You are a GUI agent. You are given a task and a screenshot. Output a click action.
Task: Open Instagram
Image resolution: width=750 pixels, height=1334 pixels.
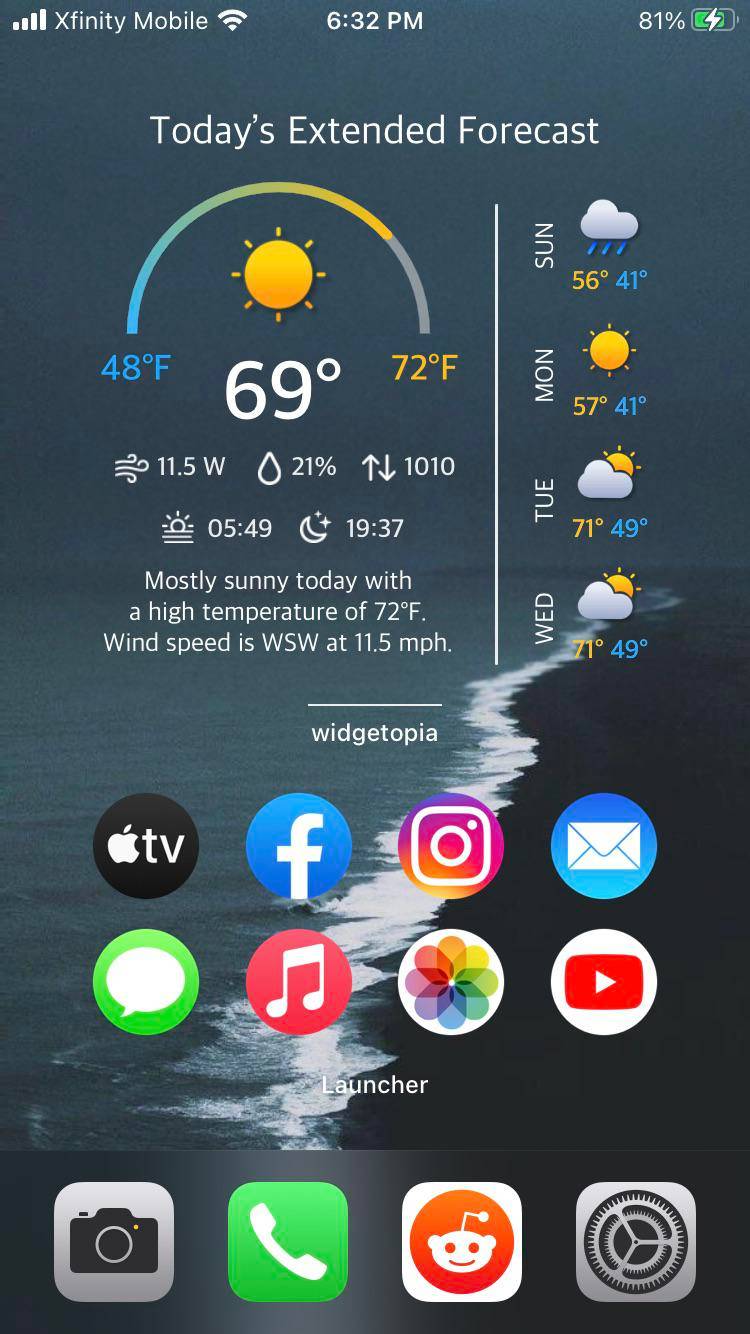[451, 845]
